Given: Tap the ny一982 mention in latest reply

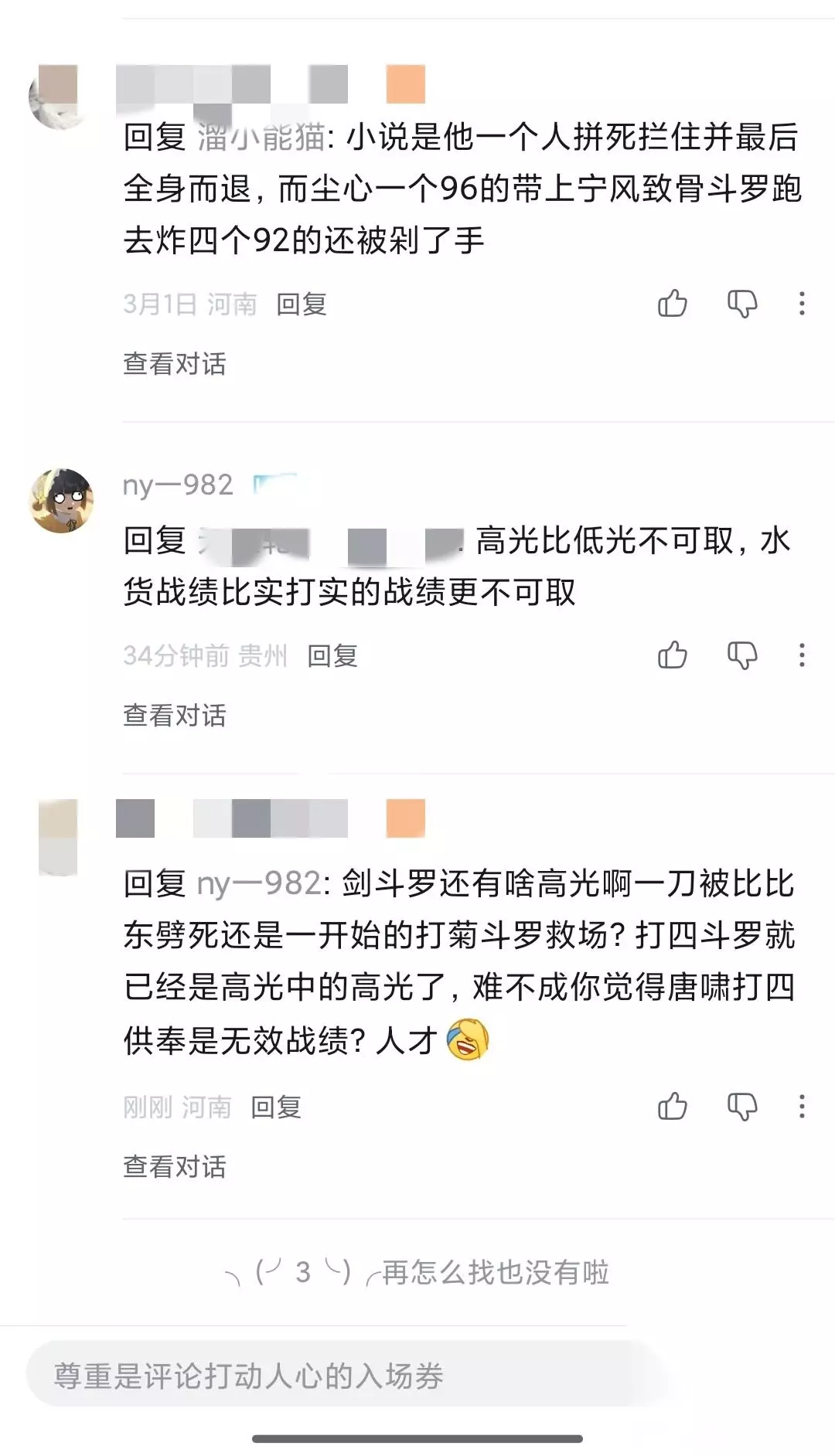Looking at the screenshot, I should 259,883.
